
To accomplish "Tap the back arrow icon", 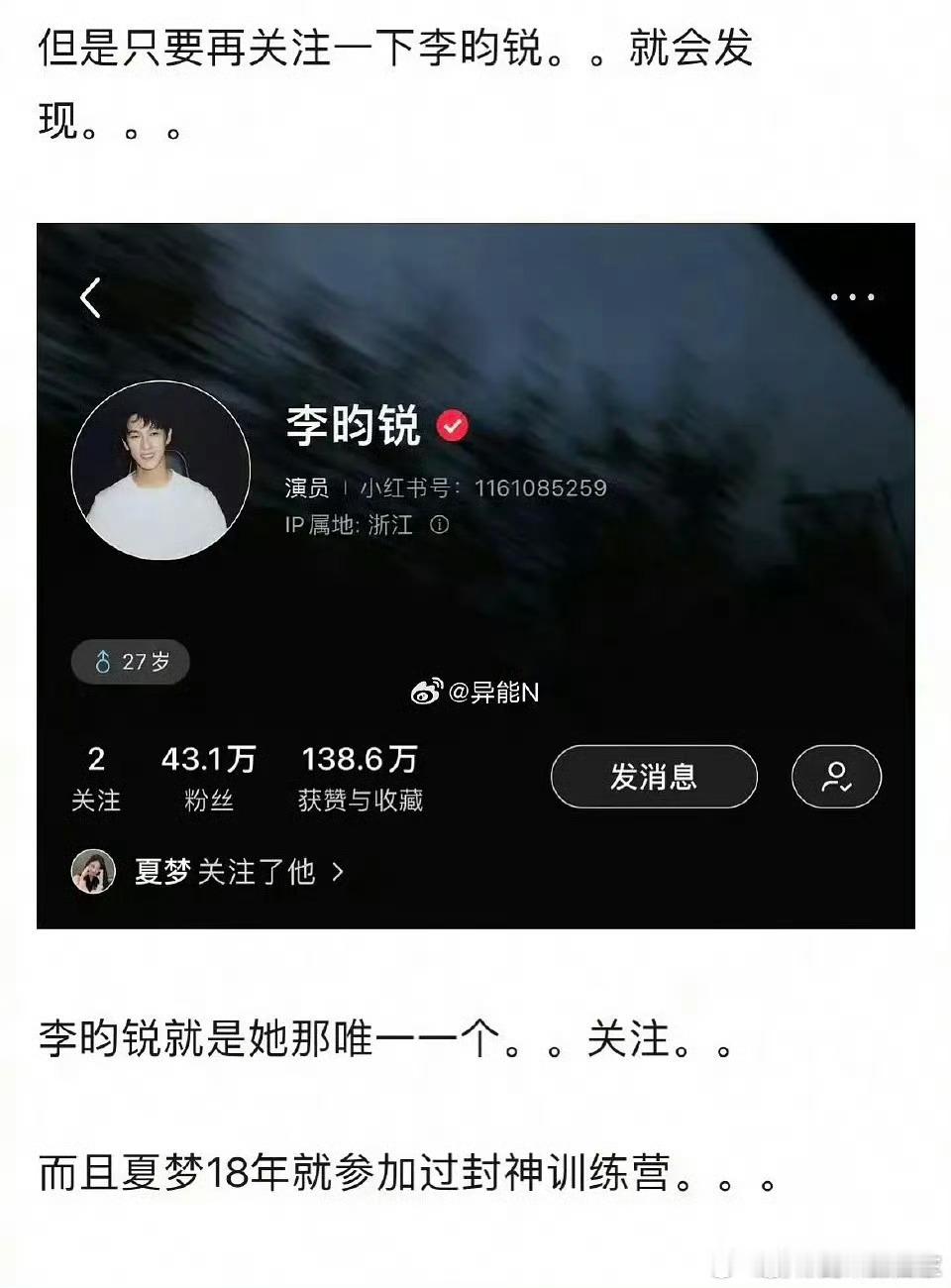I will [x=90, y=297].
